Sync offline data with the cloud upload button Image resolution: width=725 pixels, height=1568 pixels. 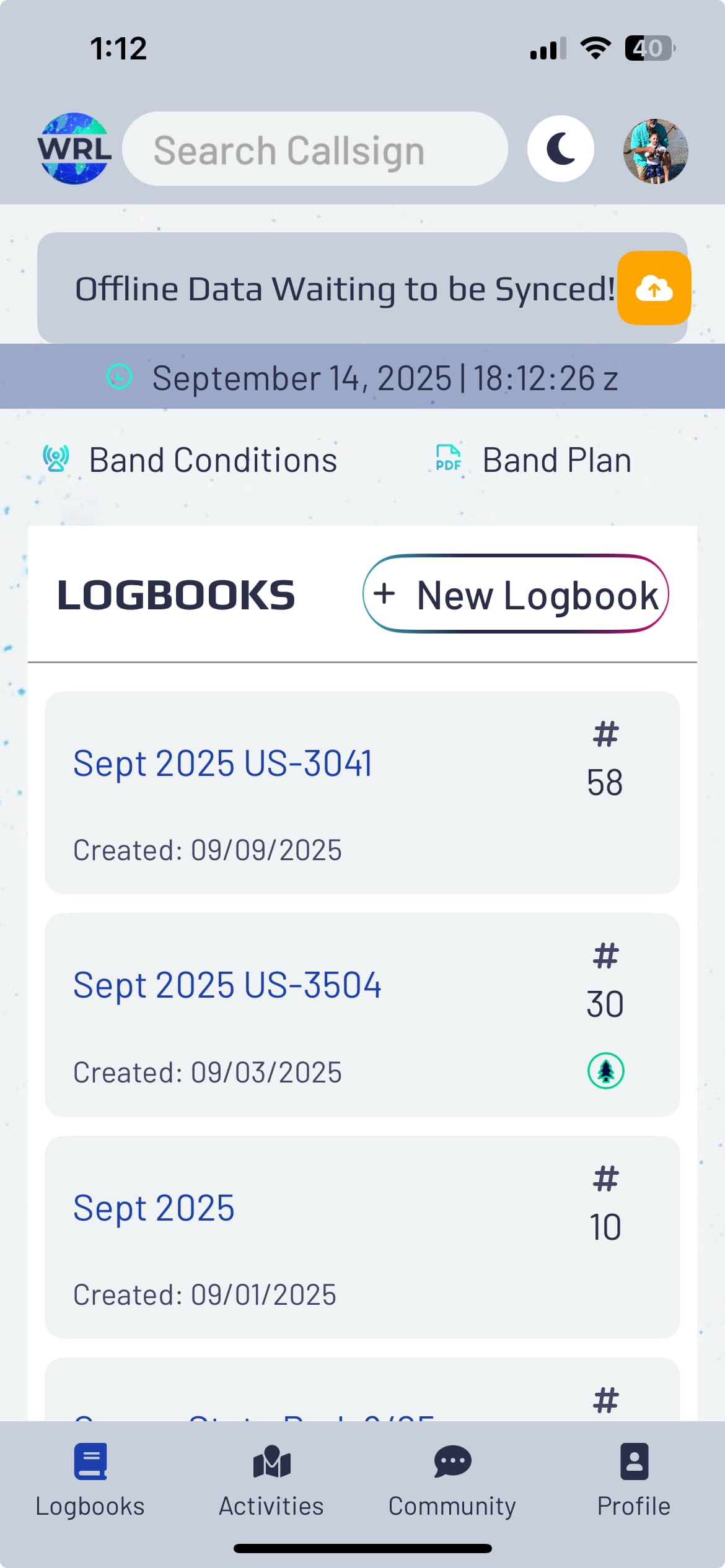click(654, 288)
